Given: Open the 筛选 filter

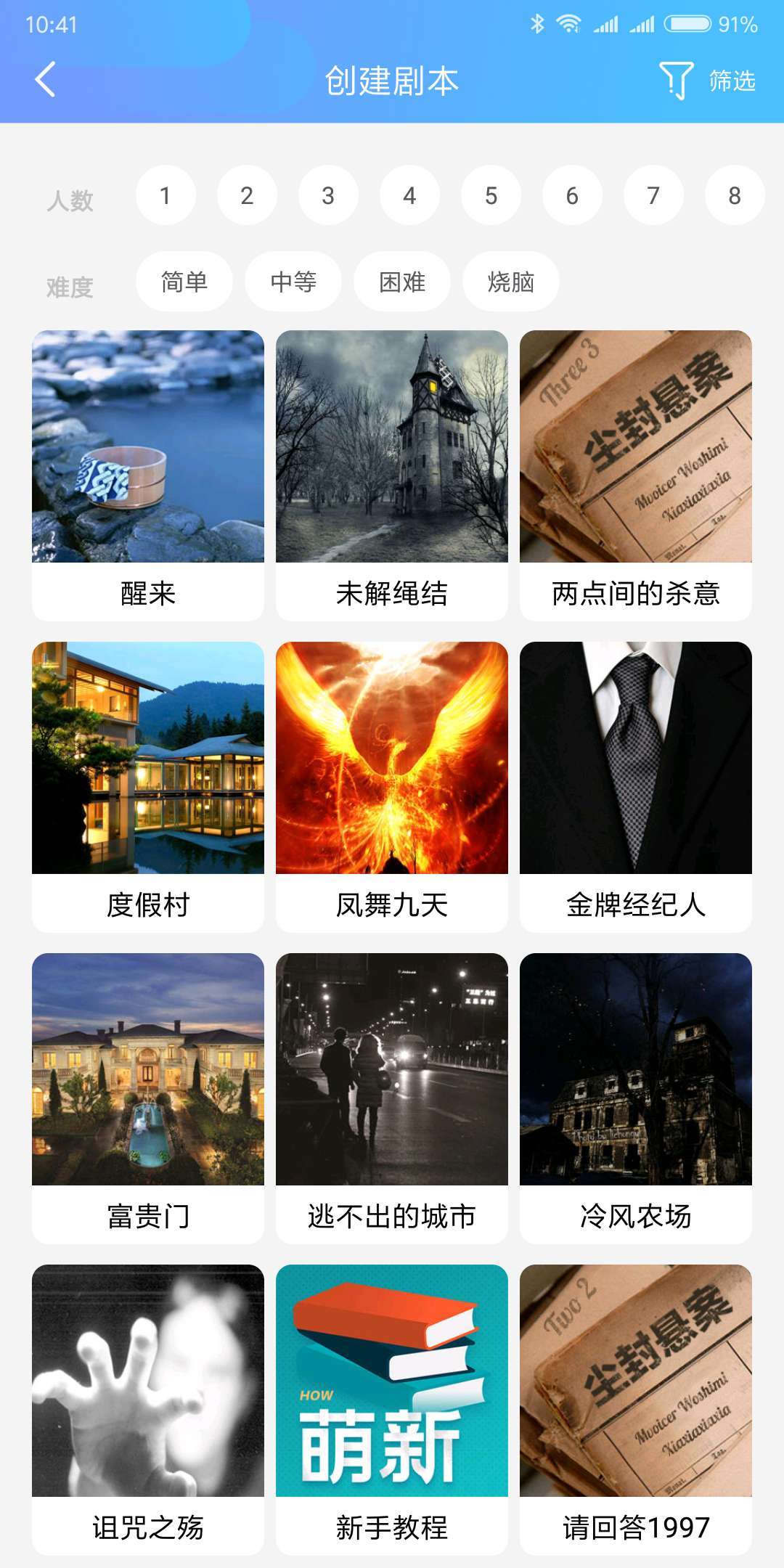Looking at the screenshot, I should (708, 80).
